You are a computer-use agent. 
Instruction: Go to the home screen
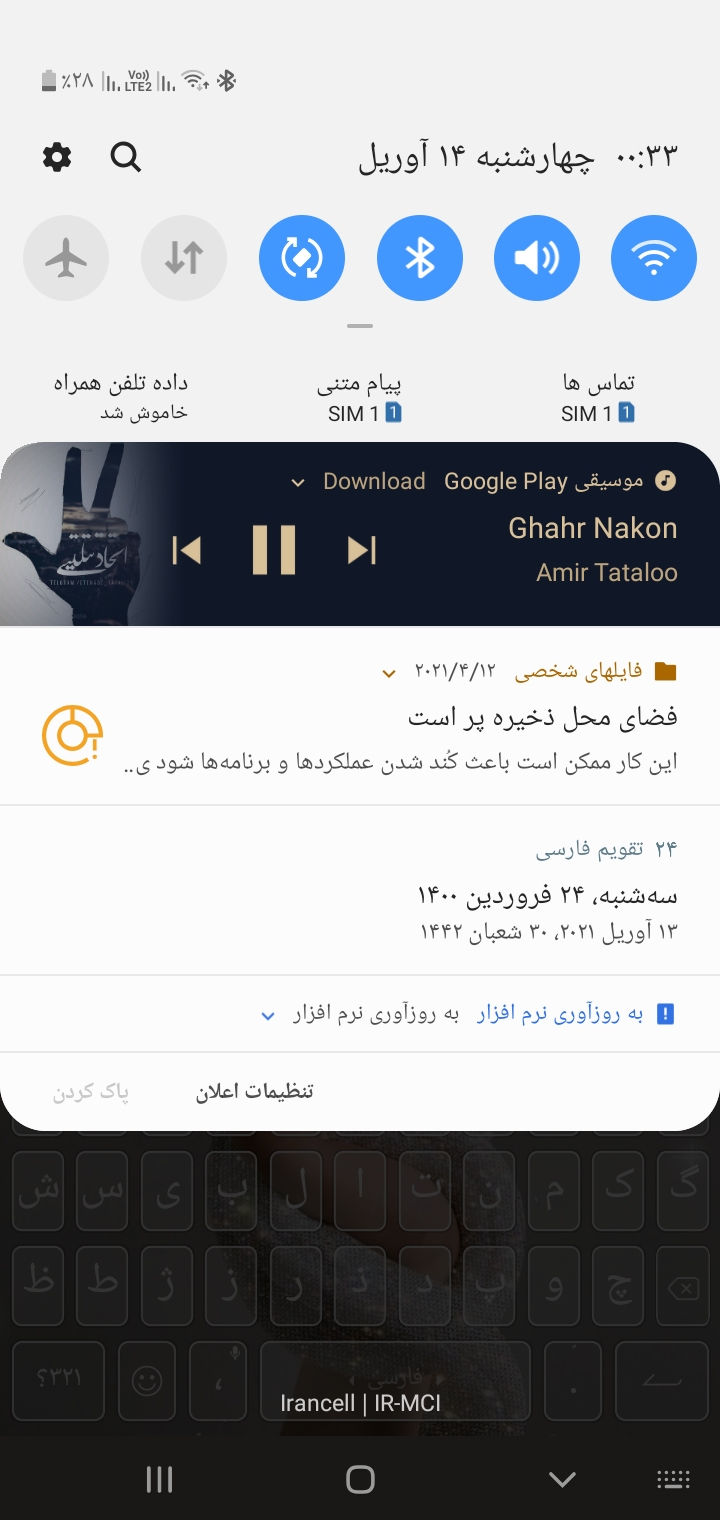pyautogui.click(x=360, y=1479)
